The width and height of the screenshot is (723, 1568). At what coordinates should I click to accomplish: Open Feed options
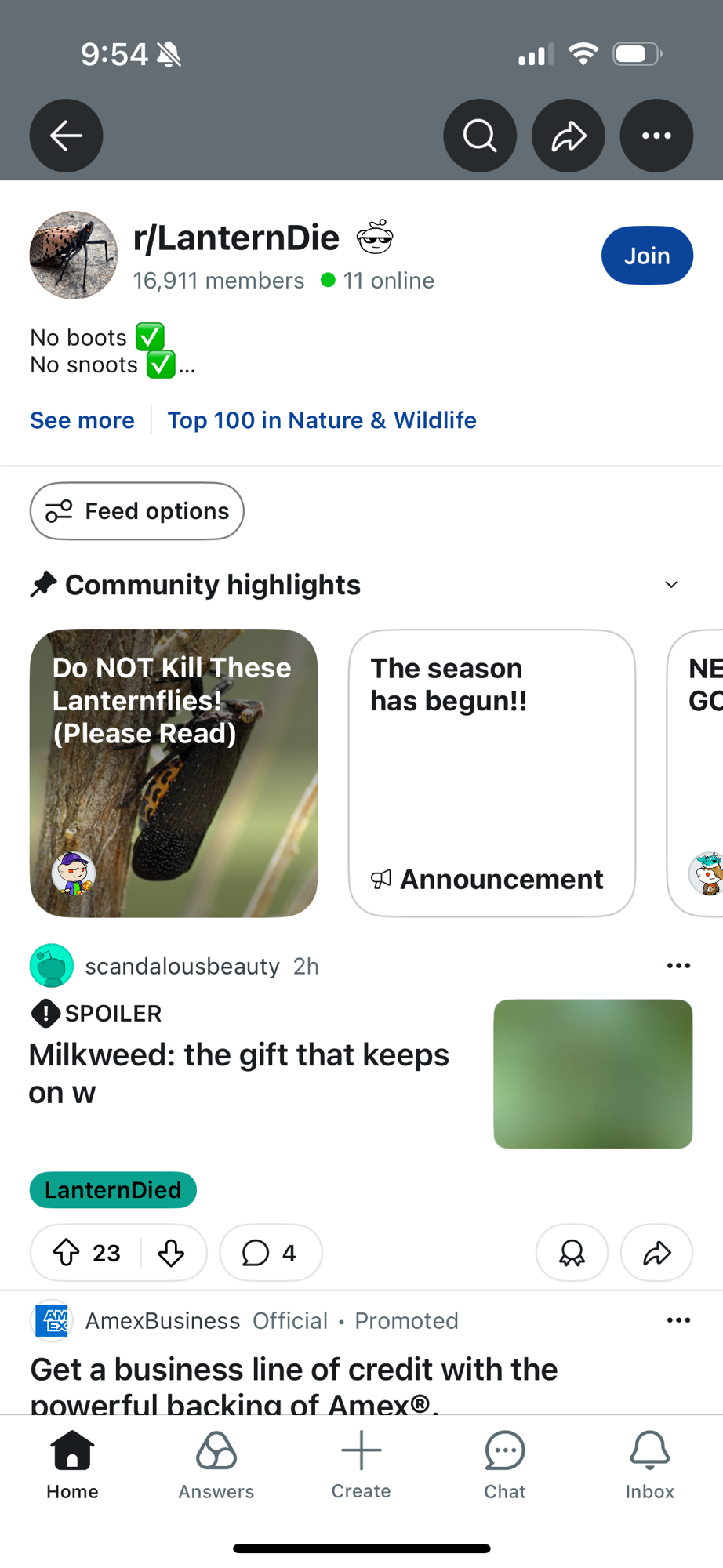coord(137,511)
